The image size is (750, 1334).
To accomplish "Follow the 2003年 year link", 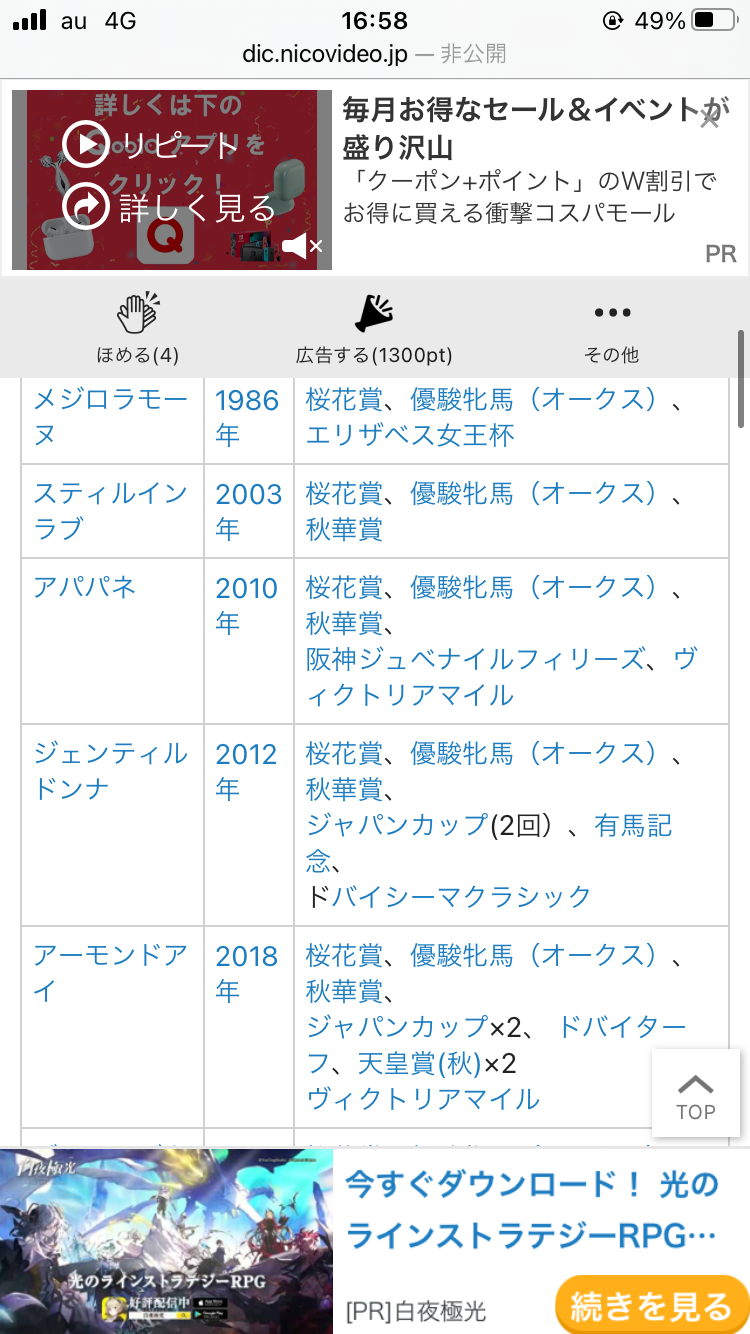I will [248, 511].
